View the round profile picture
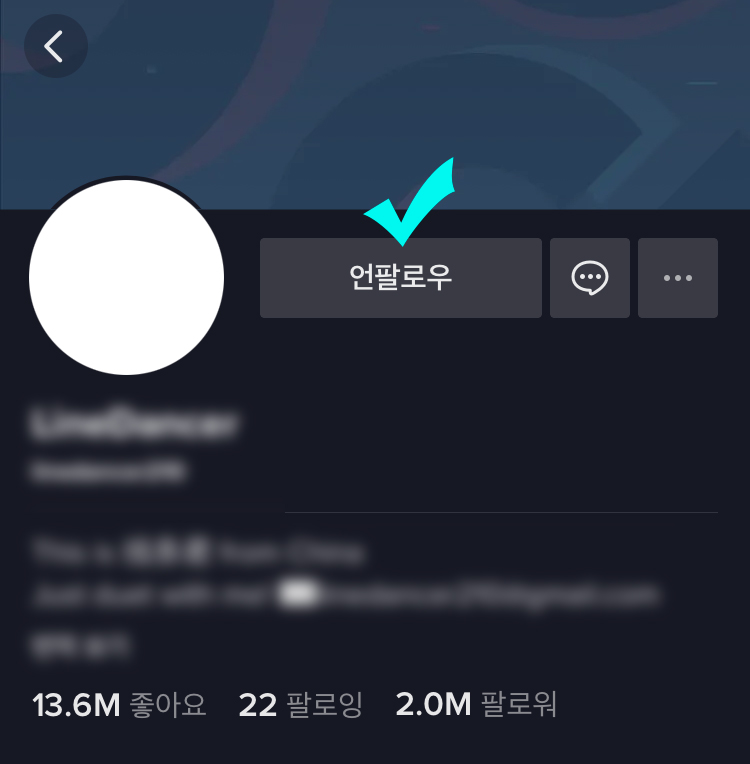 coord(126,278)
